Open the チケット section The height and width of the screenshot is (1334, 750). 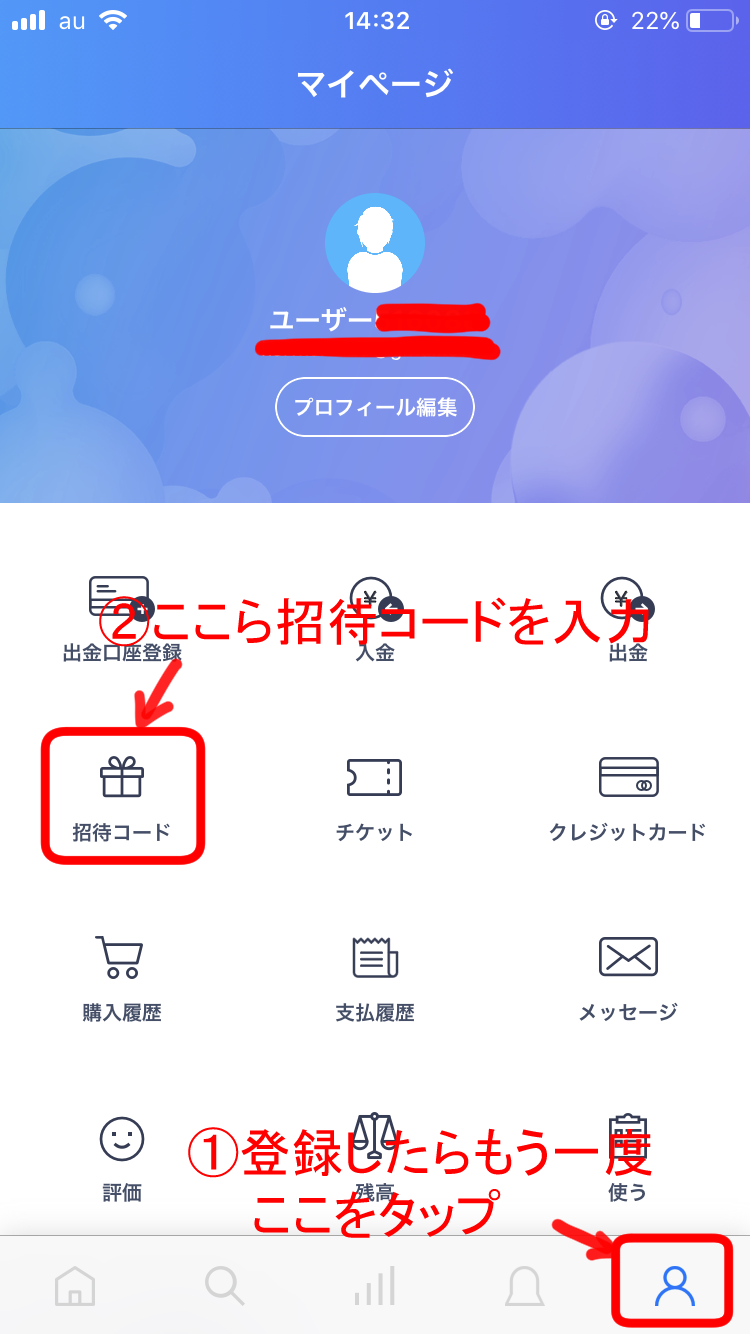tap(374, 797)
